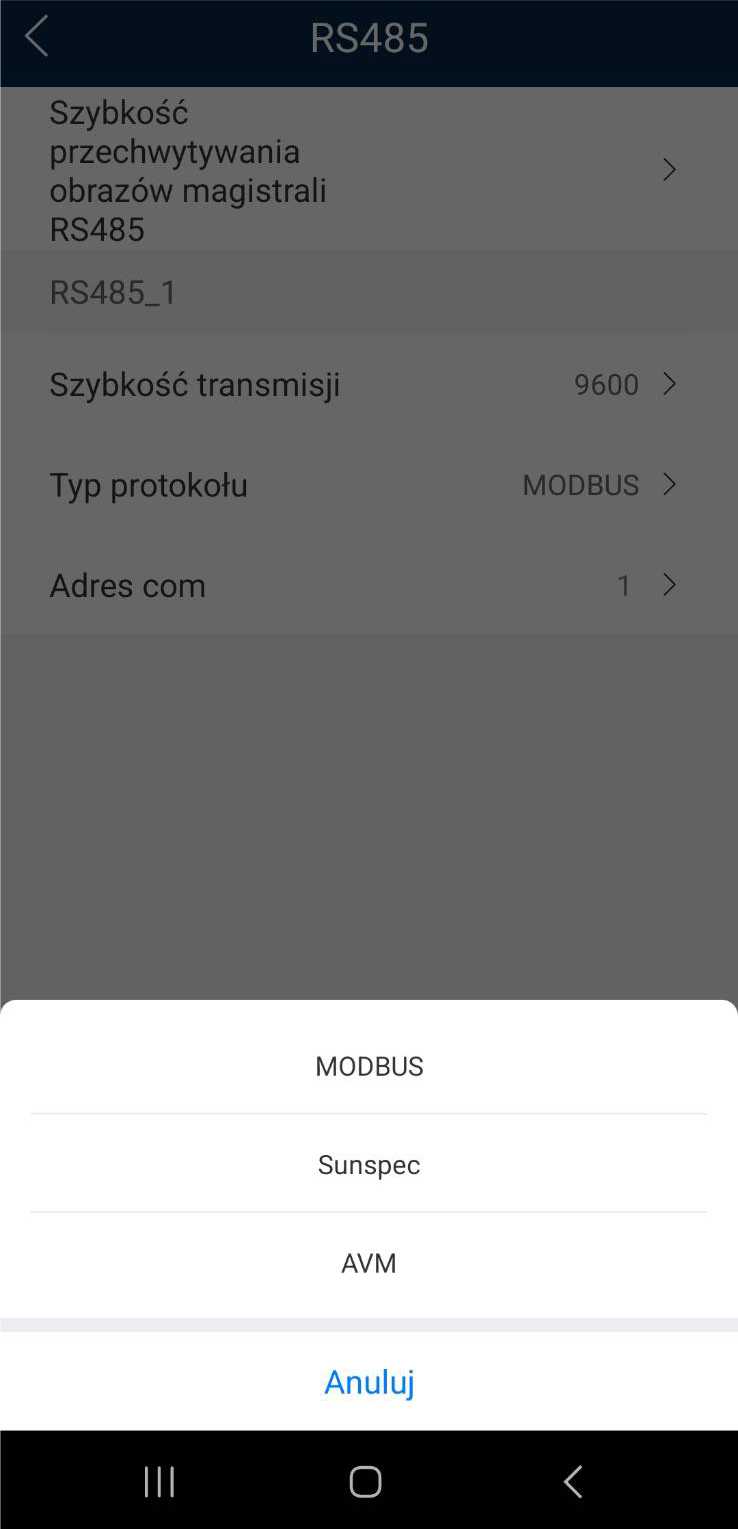Select the MODBUS protocol option
Image resolution: width=738 pixels, height=1529 pixels.
369,1066
